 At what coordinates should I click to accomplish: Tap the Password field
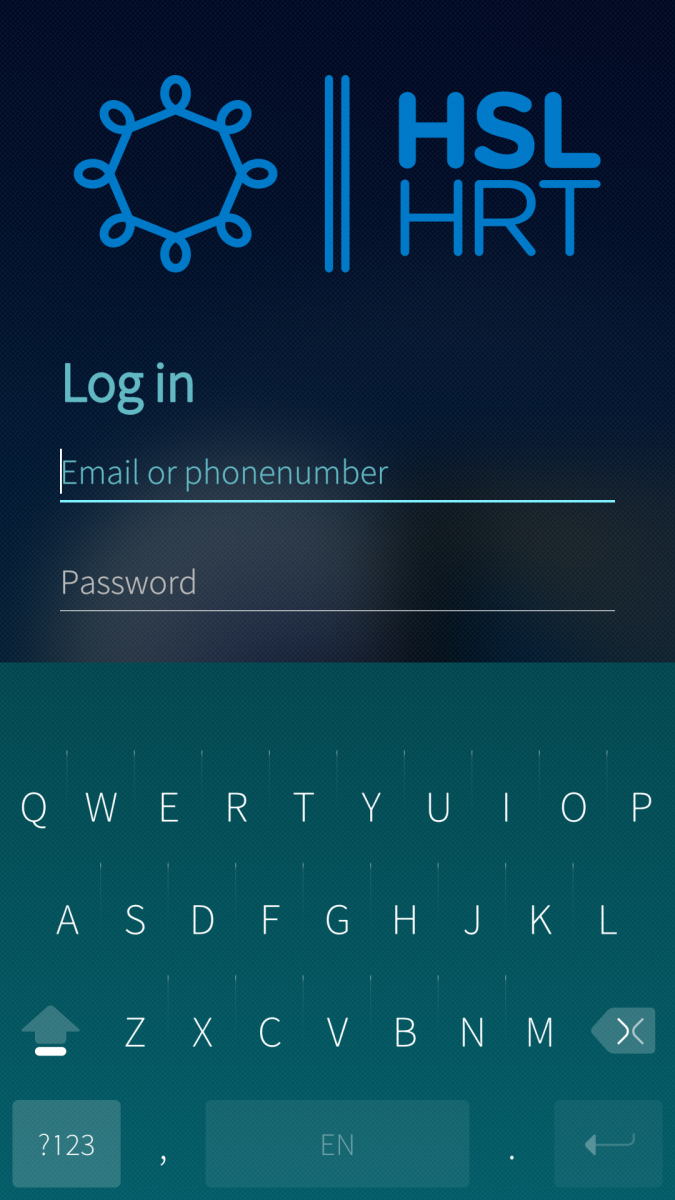pos(336,583)
